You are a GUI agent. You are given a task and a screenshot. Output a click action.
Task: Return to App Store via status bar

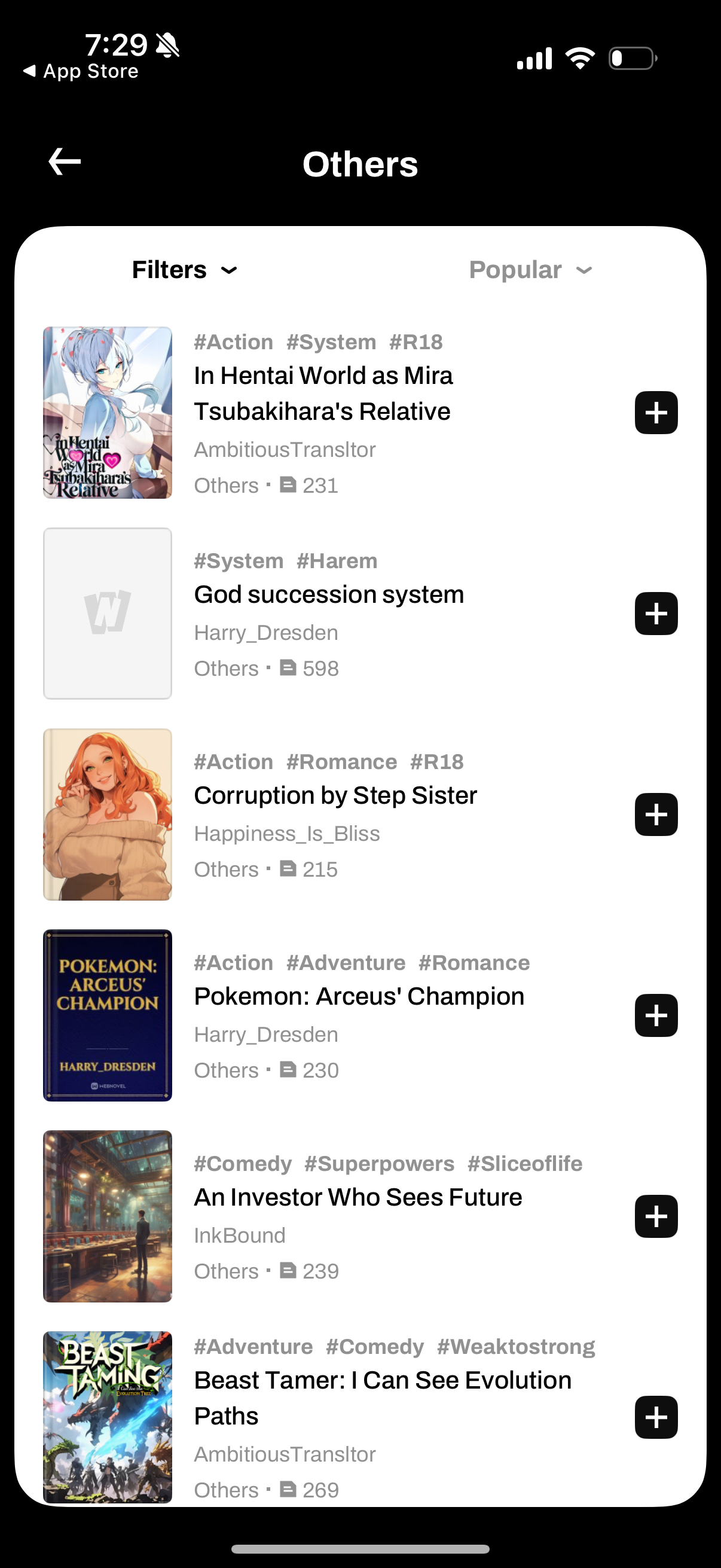[x=80, y=71]
